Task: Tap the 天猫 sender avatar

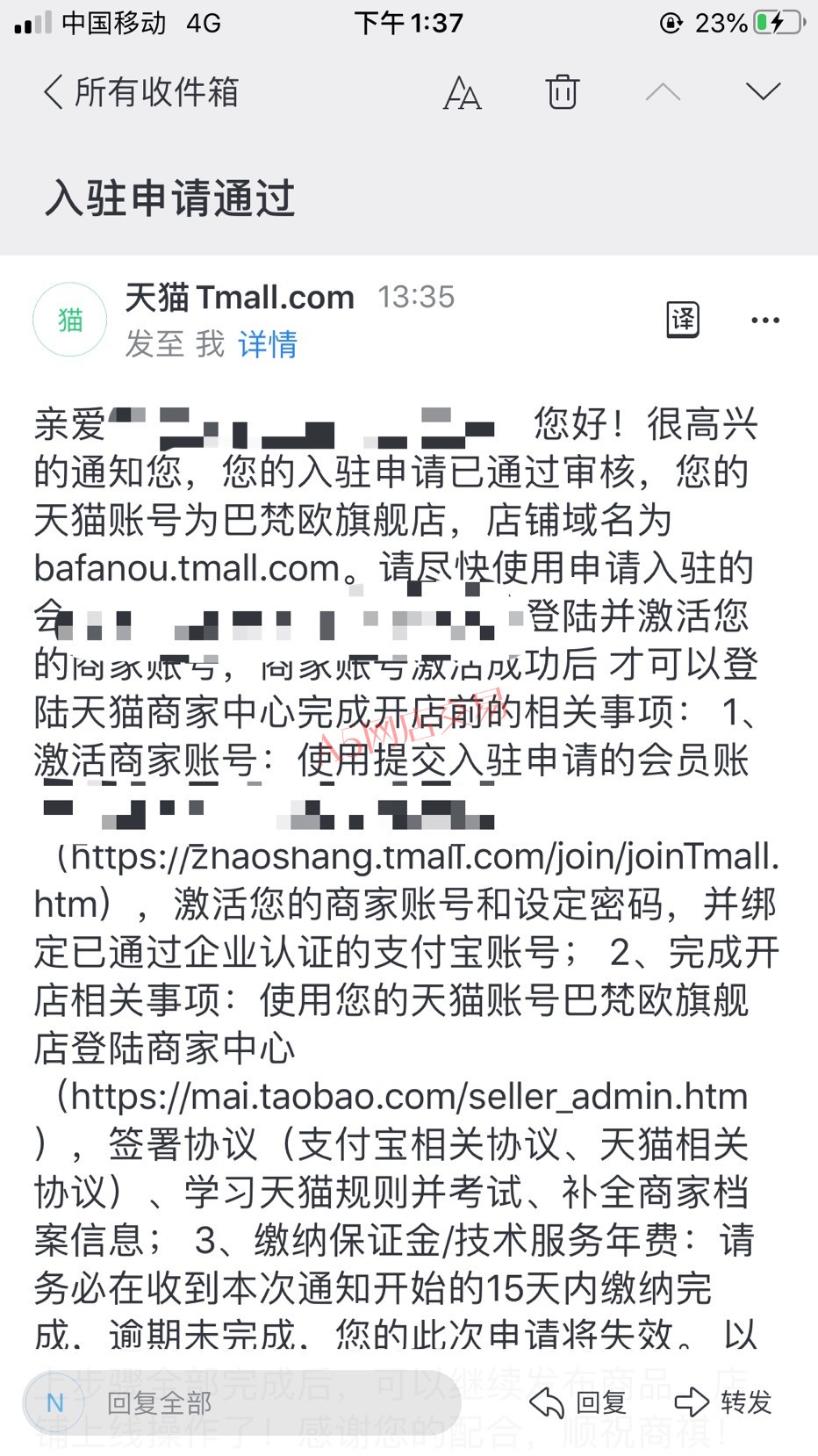Action: click(x=70, y=320)
